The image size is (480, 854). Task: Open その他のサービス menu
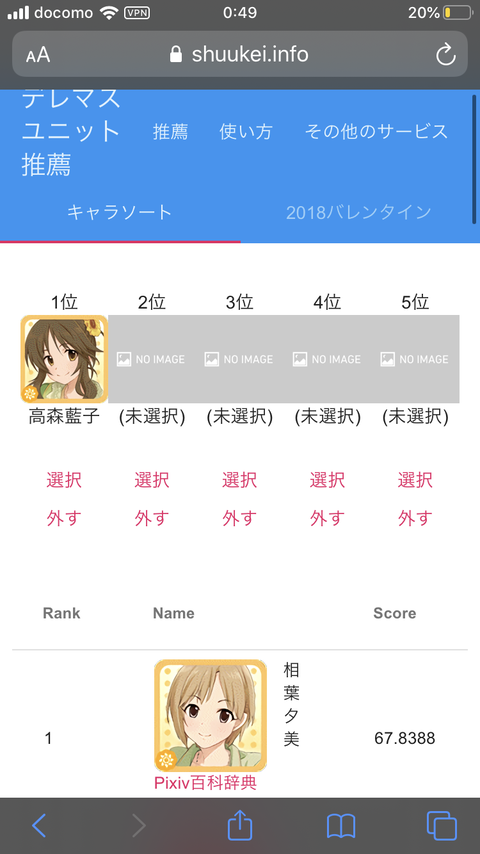[x=376, y=132]
